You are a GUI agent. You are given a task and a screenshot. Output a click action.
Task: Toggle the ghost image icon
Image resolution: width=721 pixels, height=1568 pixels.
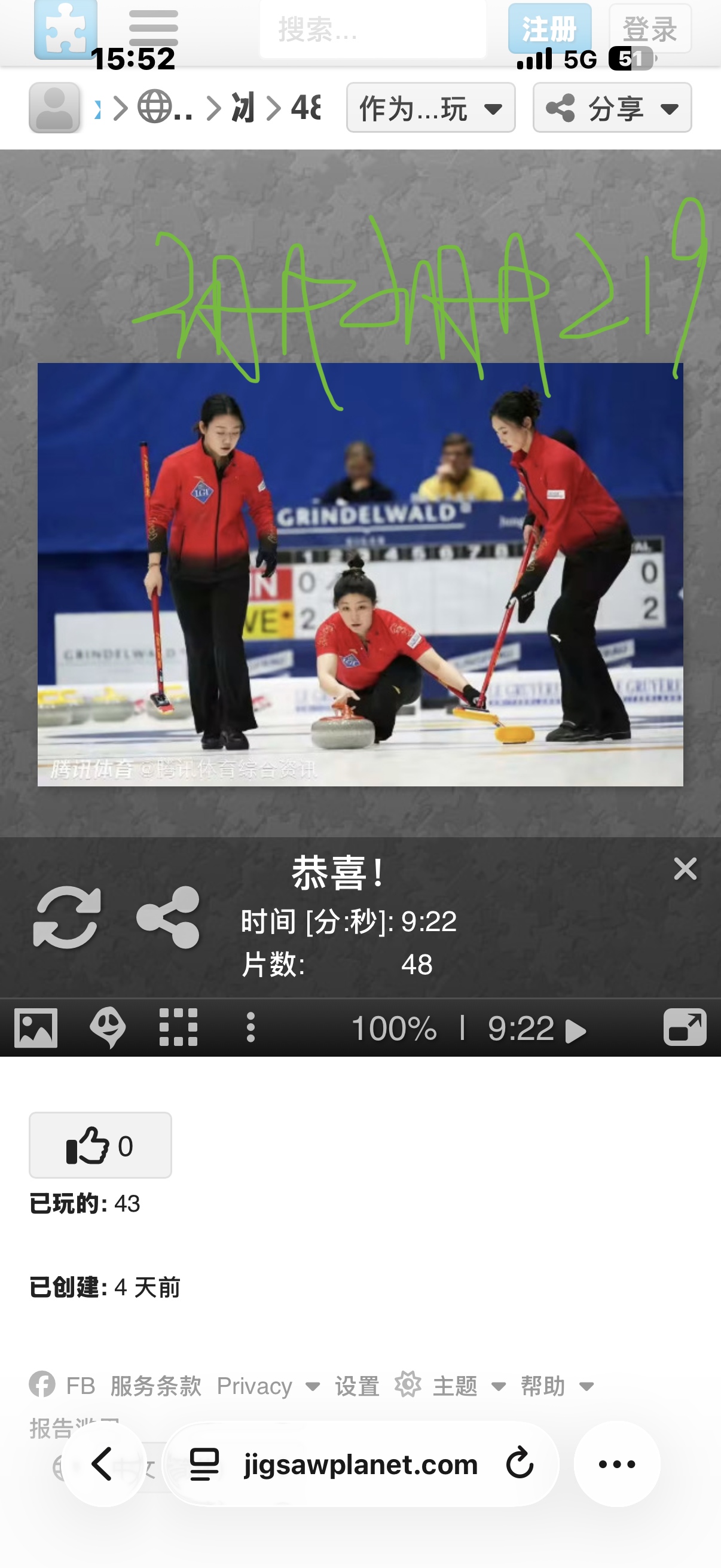[108, 1028]
